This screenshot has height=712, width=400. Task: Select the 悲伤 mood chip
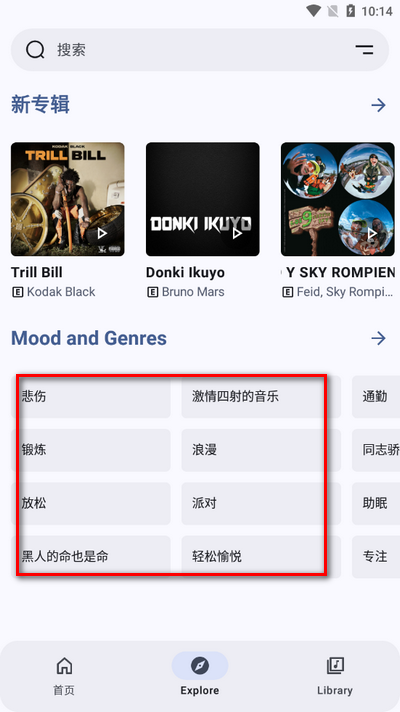91,396
